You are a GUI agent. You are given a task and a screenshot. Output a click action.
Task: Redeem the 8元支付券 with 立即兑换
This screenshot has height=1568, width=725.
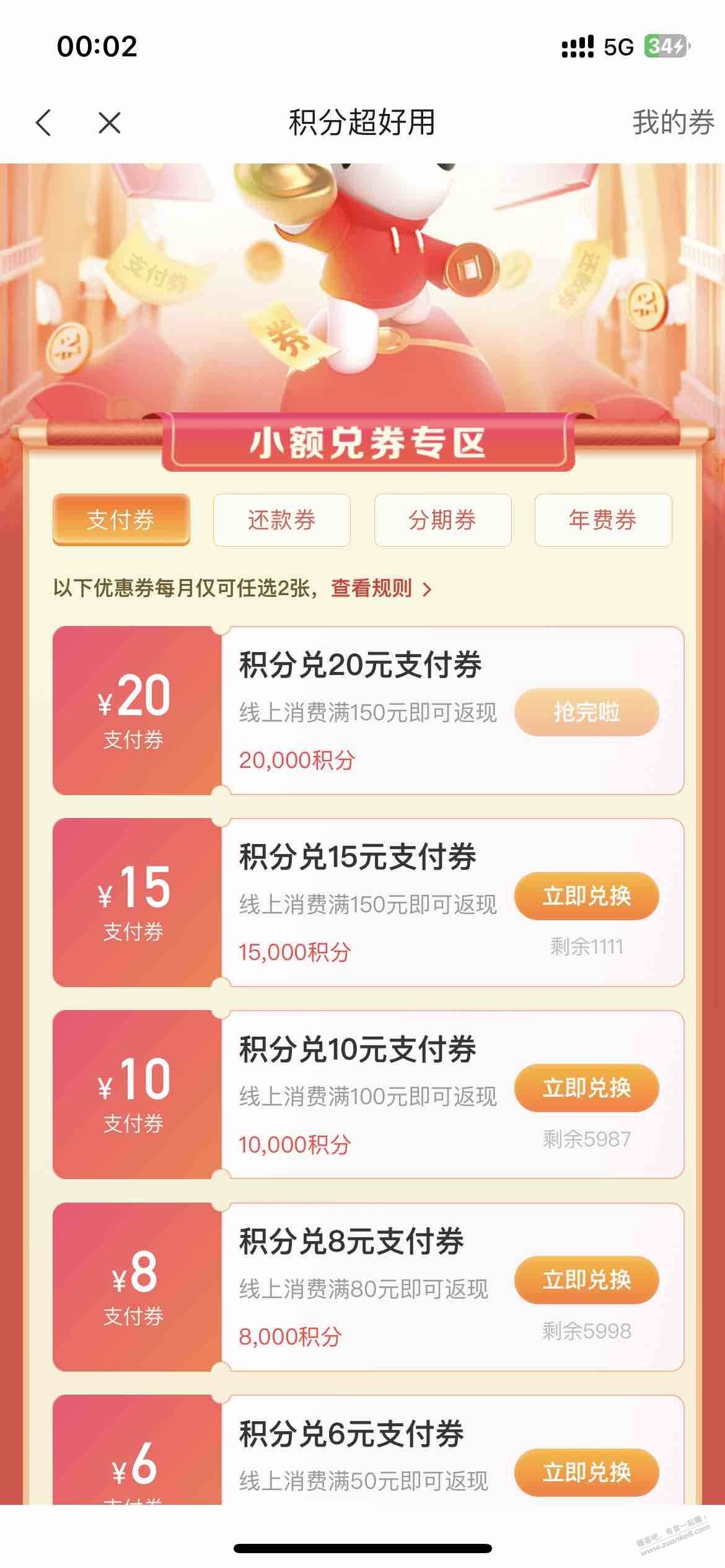[x=586, y=1280]
